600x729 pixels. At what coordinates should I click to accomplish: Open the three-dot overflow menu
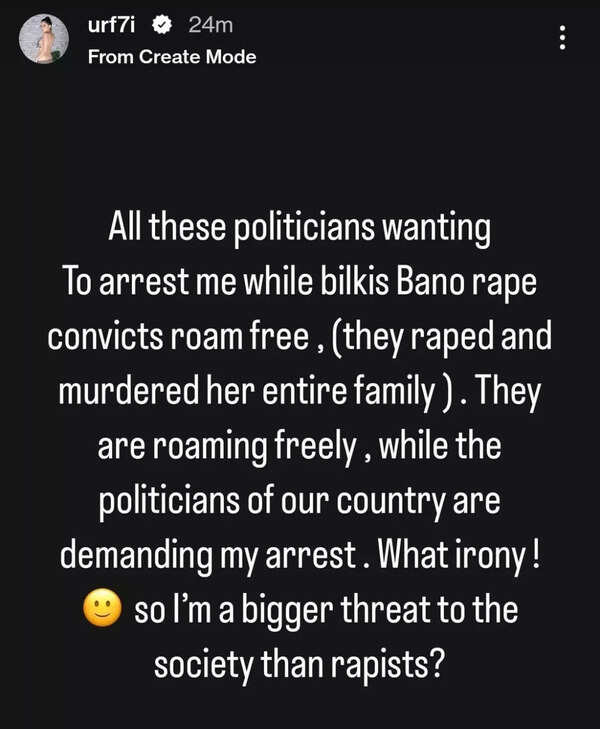[x=563, y=38]
